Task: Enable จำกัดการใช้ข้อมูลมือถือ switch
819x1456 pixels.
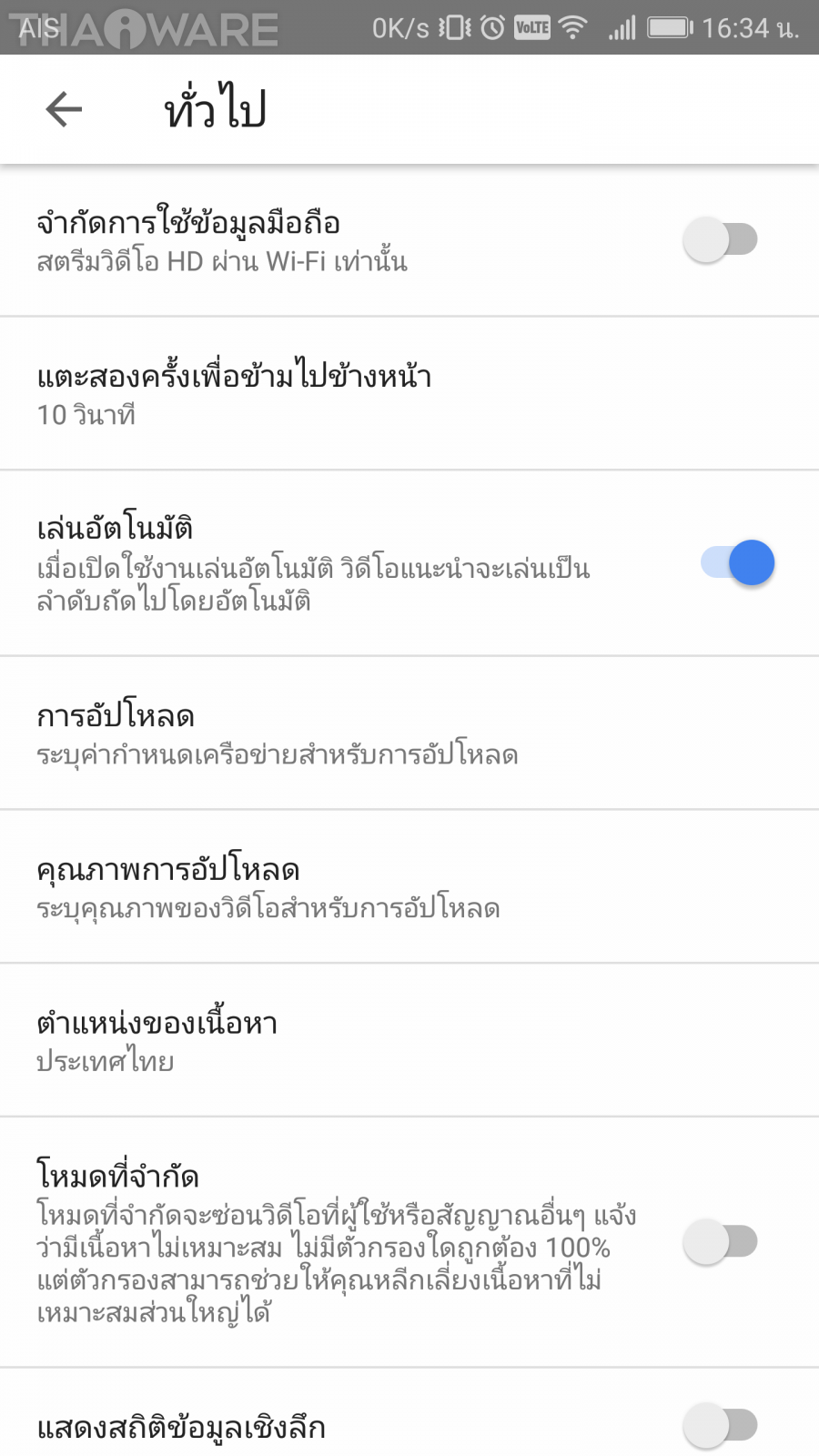Action: [721, 240]
